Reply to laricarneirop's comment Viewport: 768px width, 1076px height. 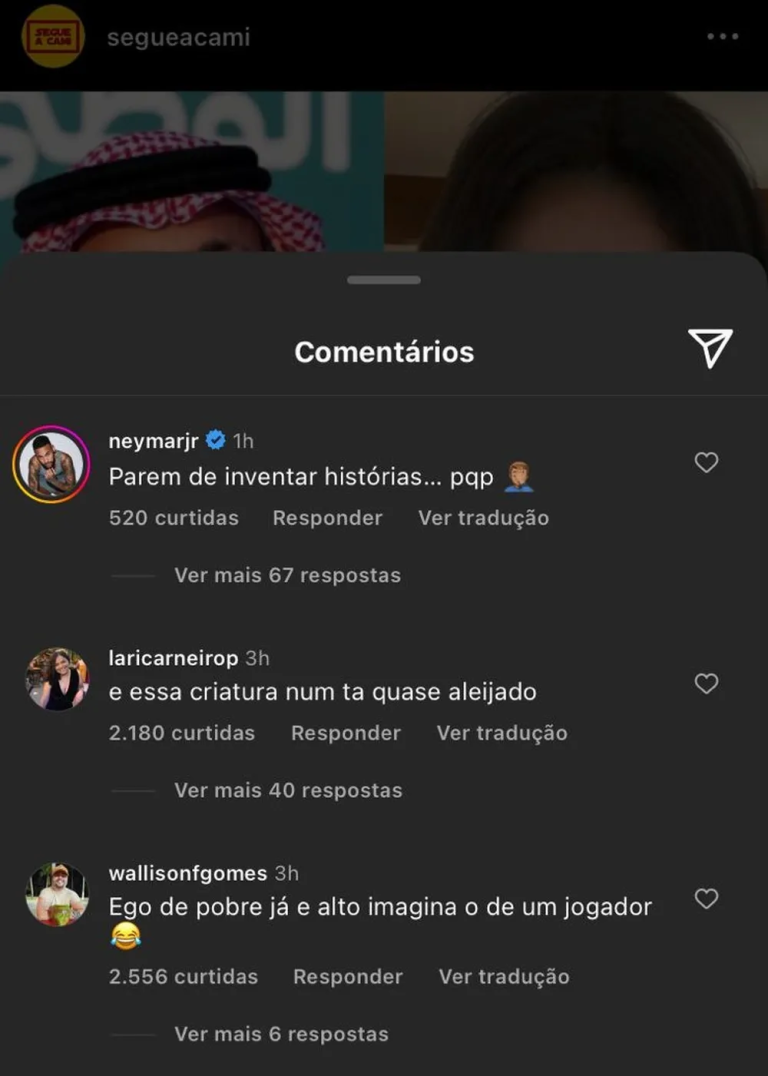[x=345, y=733]
